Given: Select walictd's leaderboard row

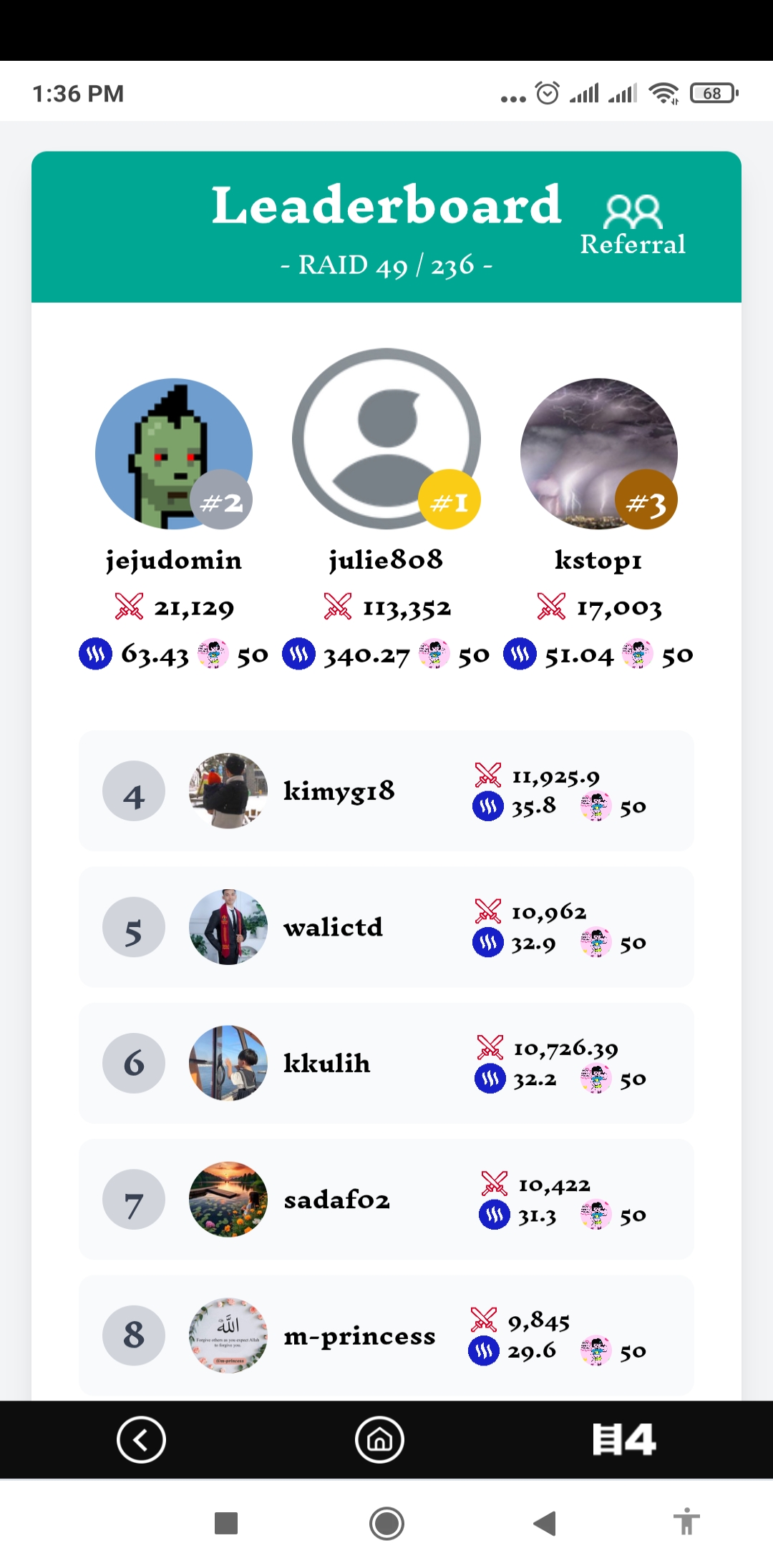Looking at the screenshot, I should pyautogui.click(x=386, y=927).
